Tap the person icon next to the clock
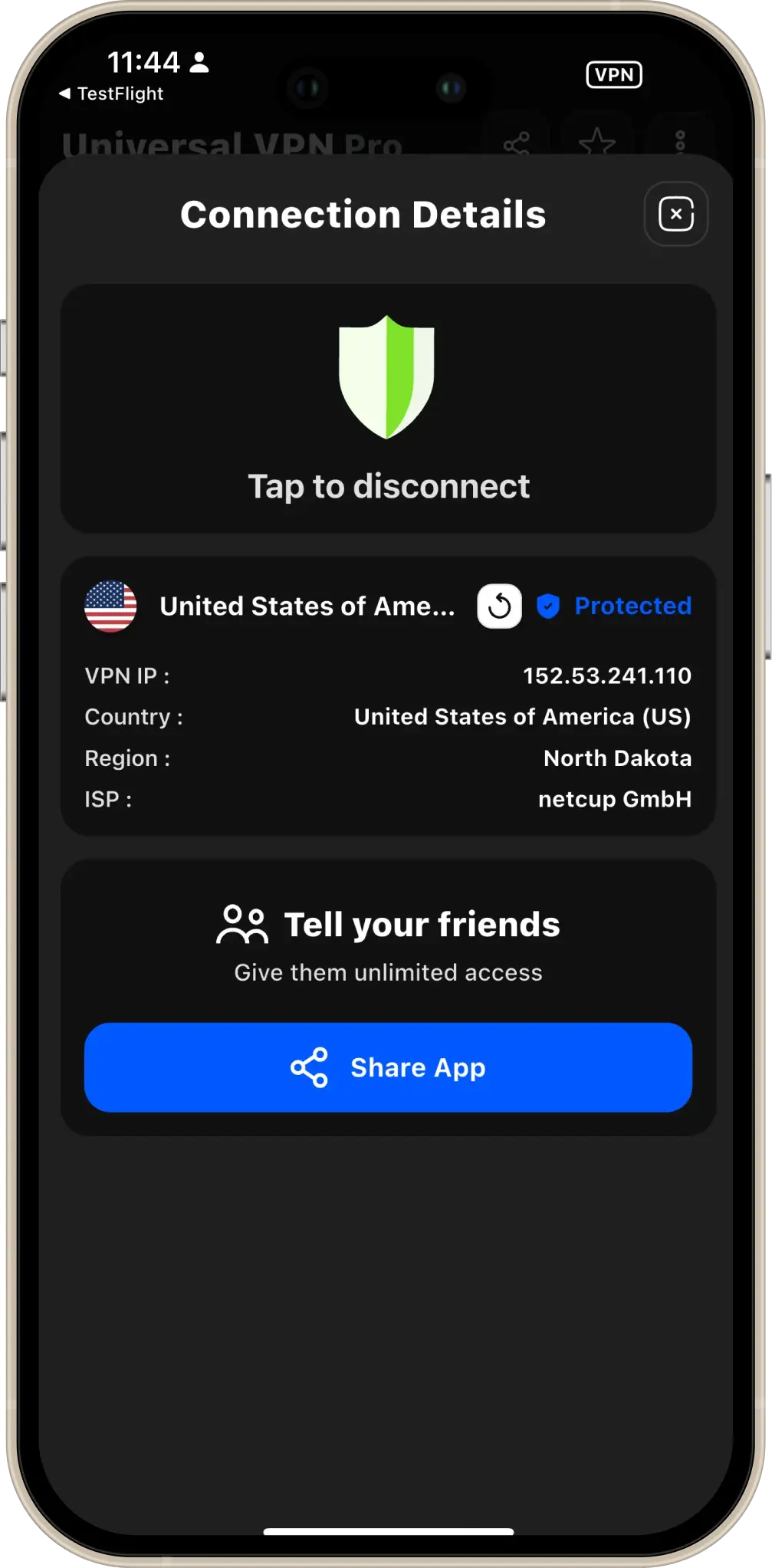772x1568 pixels. coord(199,61)
